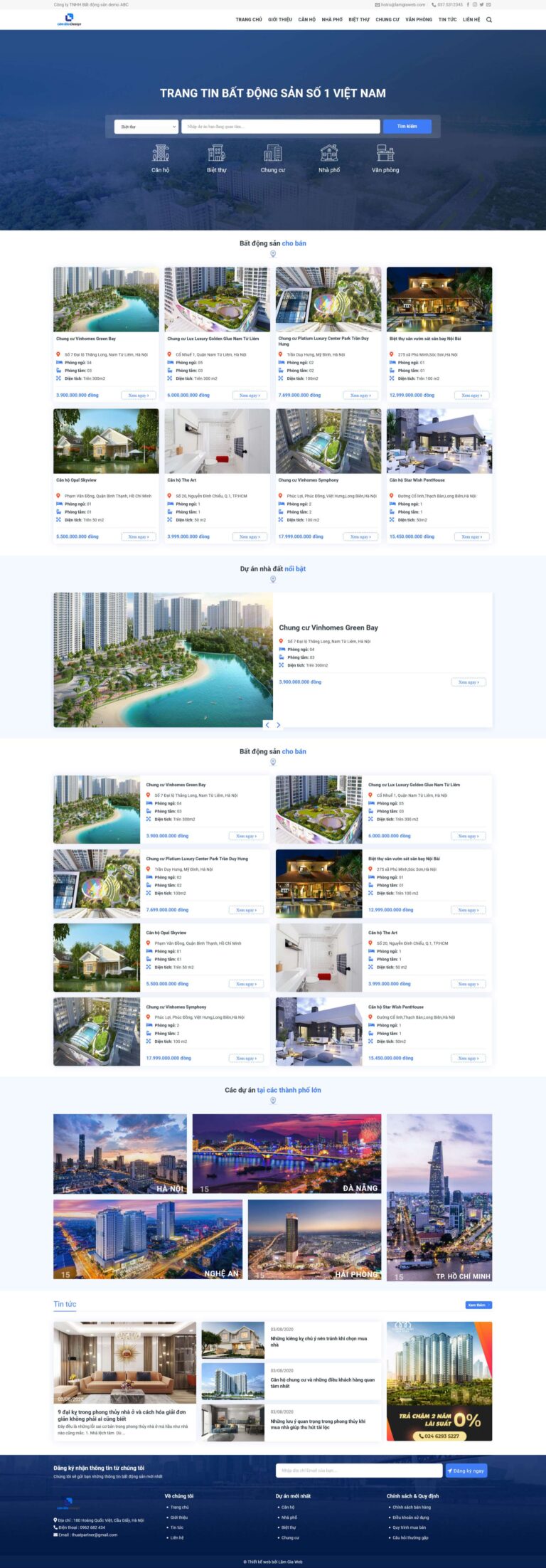Tap the Đăng ký ngay button
Viewport: 546px width, 1568px height.
pos(466,1471)
